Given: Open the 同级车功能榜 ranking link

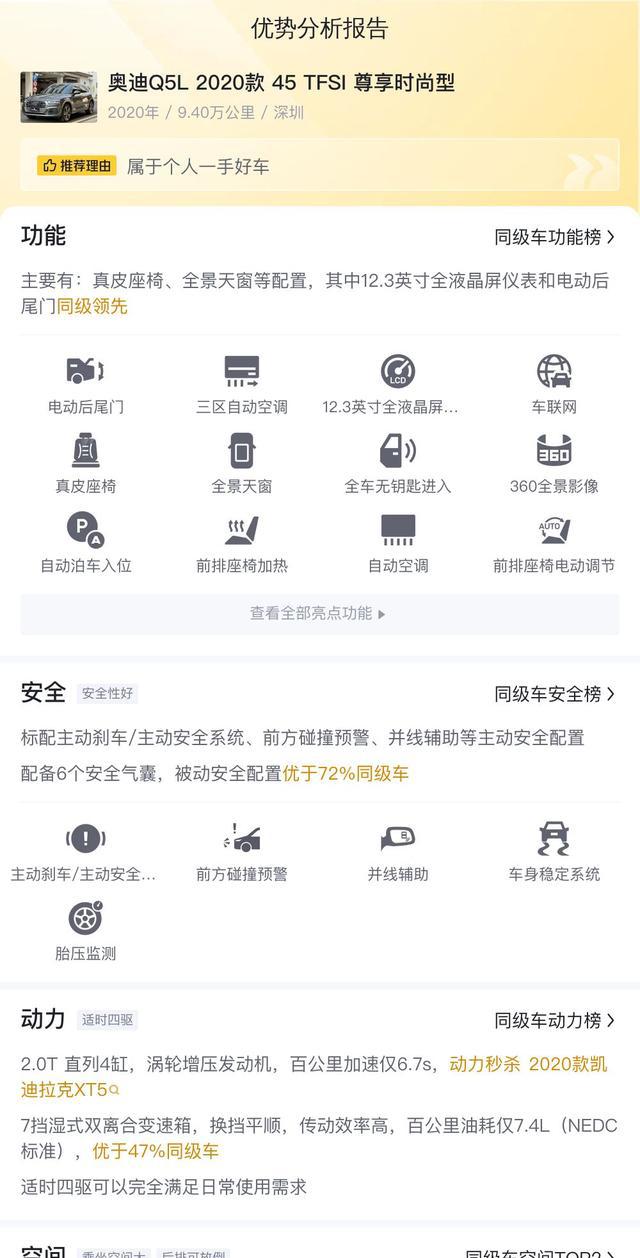Looking at the screenshot, I should click(555, 237).
